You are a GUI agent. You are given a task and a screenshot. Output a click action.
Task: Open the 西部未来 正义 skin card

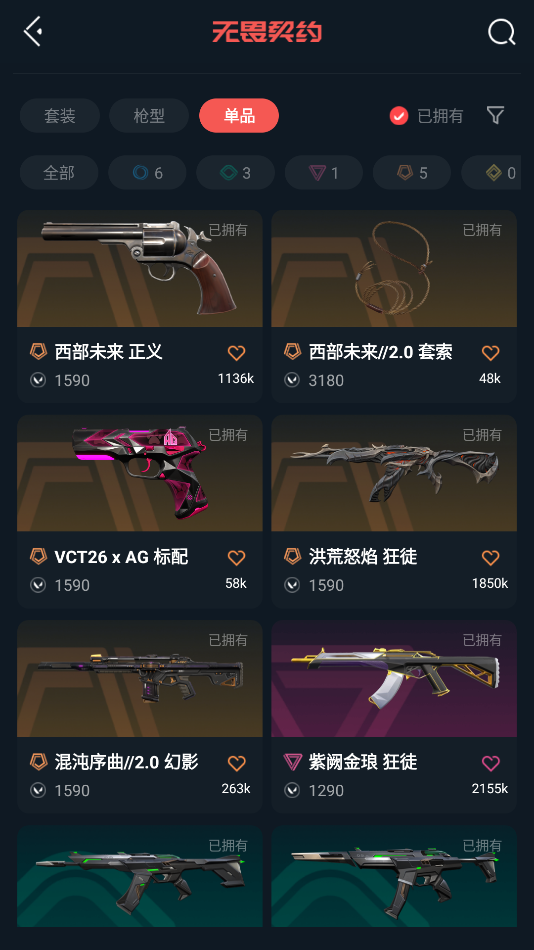[x=140, y=306]
